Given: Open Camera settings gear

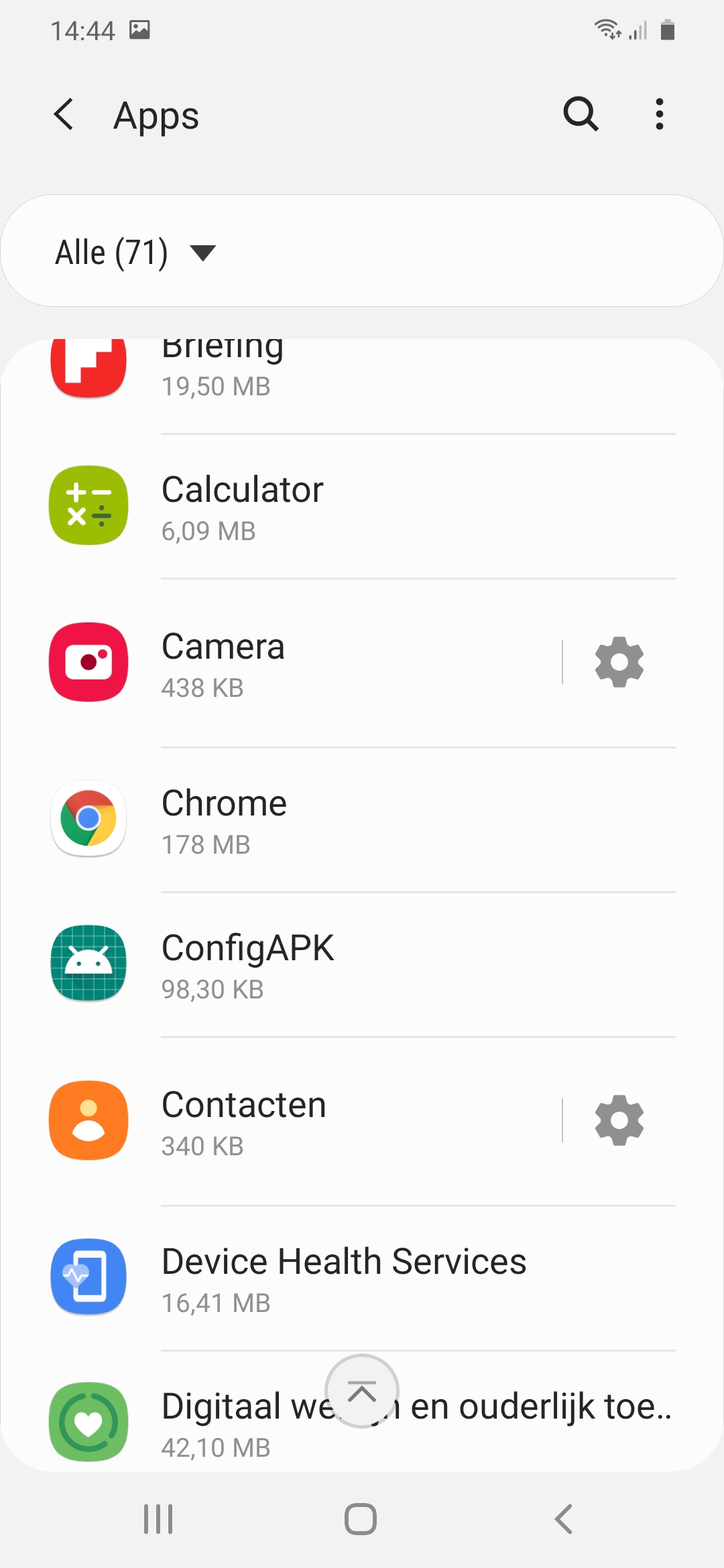Looking at the screenshot, I should point(619,662).
